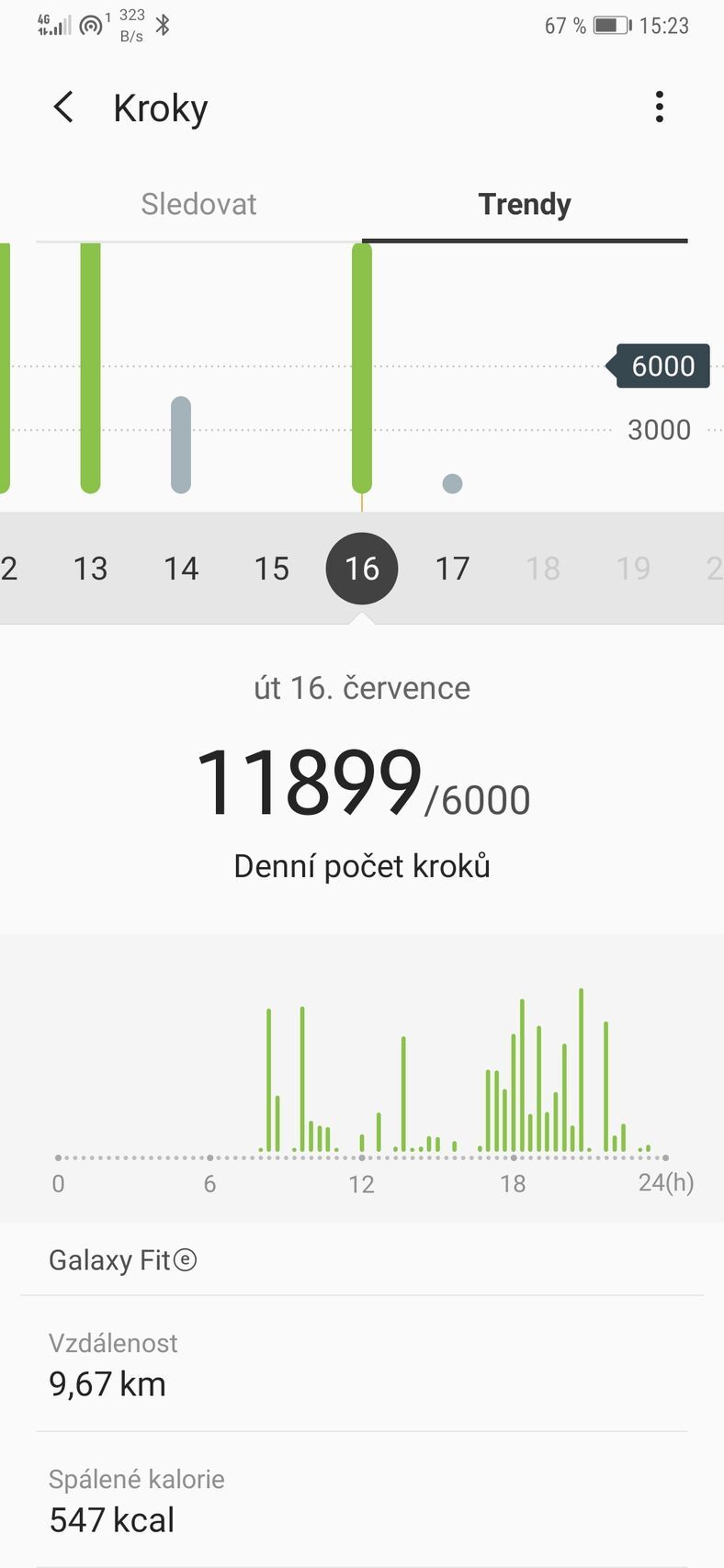The height and width of the screenshot is (1568, 724).
Task: Tap the út 16. července date label
Action: click(x=361, y=687)
